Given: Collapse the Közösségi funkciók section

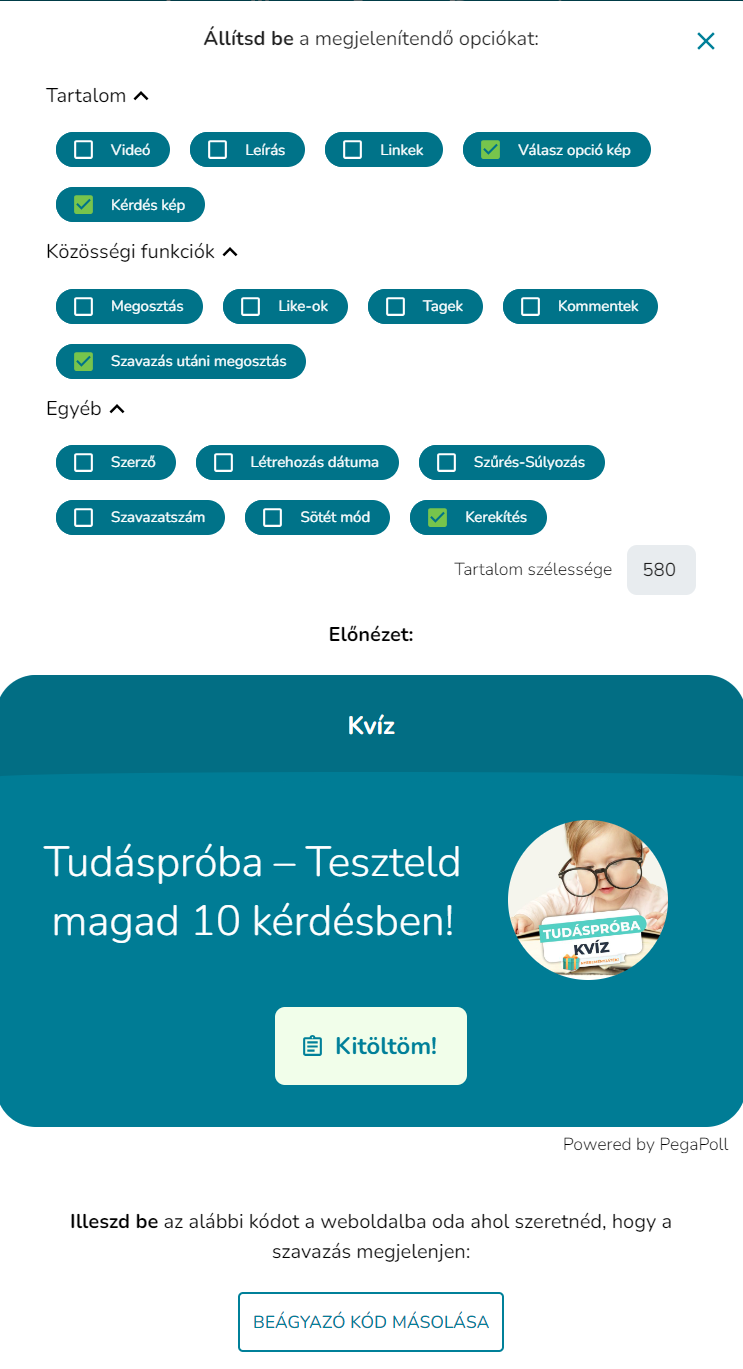Looking at the screenshot, I should click(230, 252).
